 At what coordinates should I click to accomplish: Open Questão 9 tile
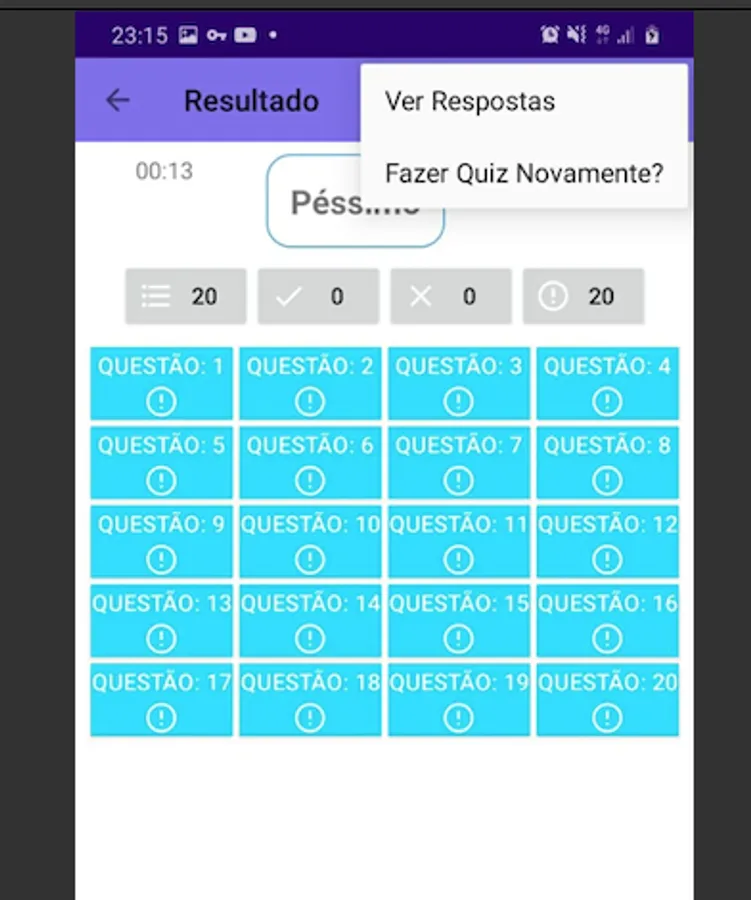(x=161, y=541)
